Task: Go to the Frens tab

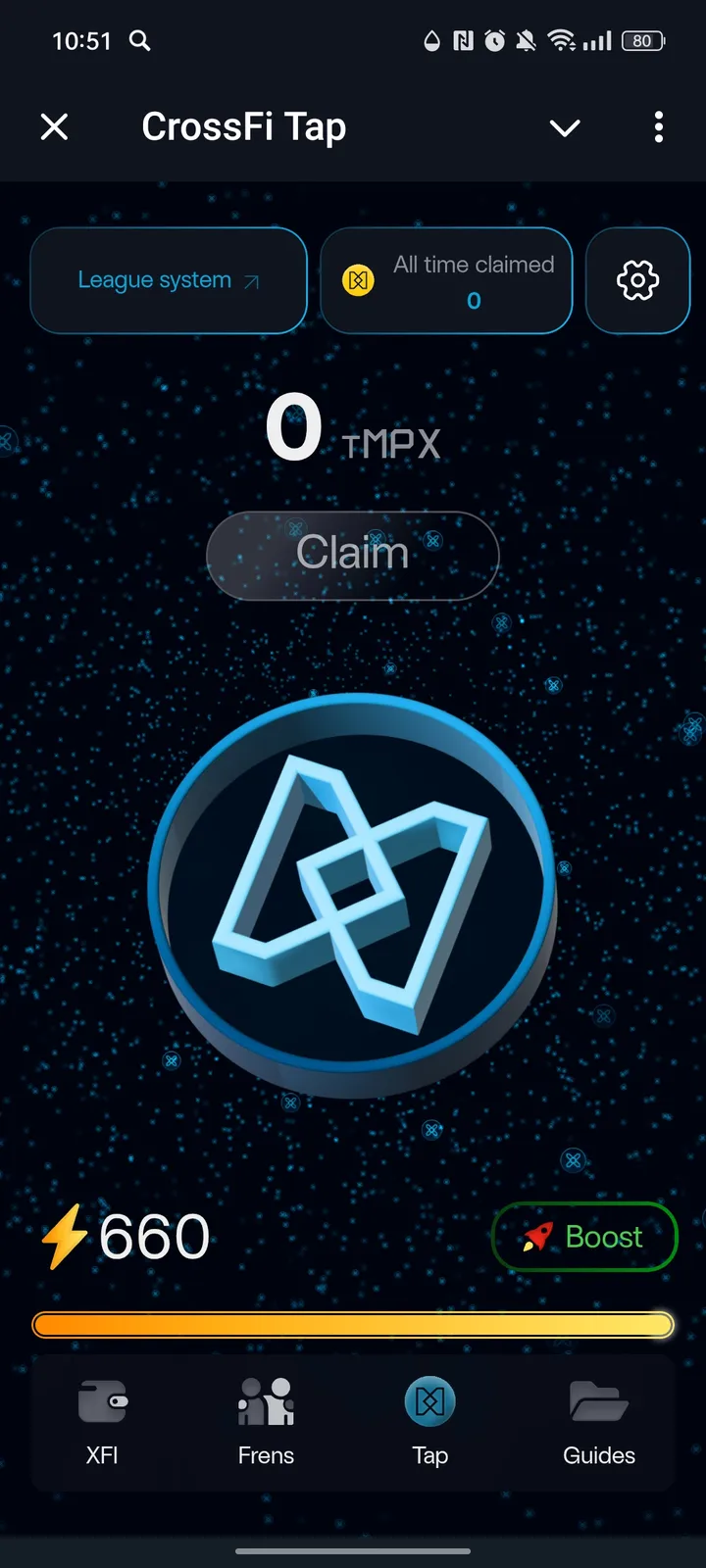Action: pyautogui.click(x=266, y=1421)
